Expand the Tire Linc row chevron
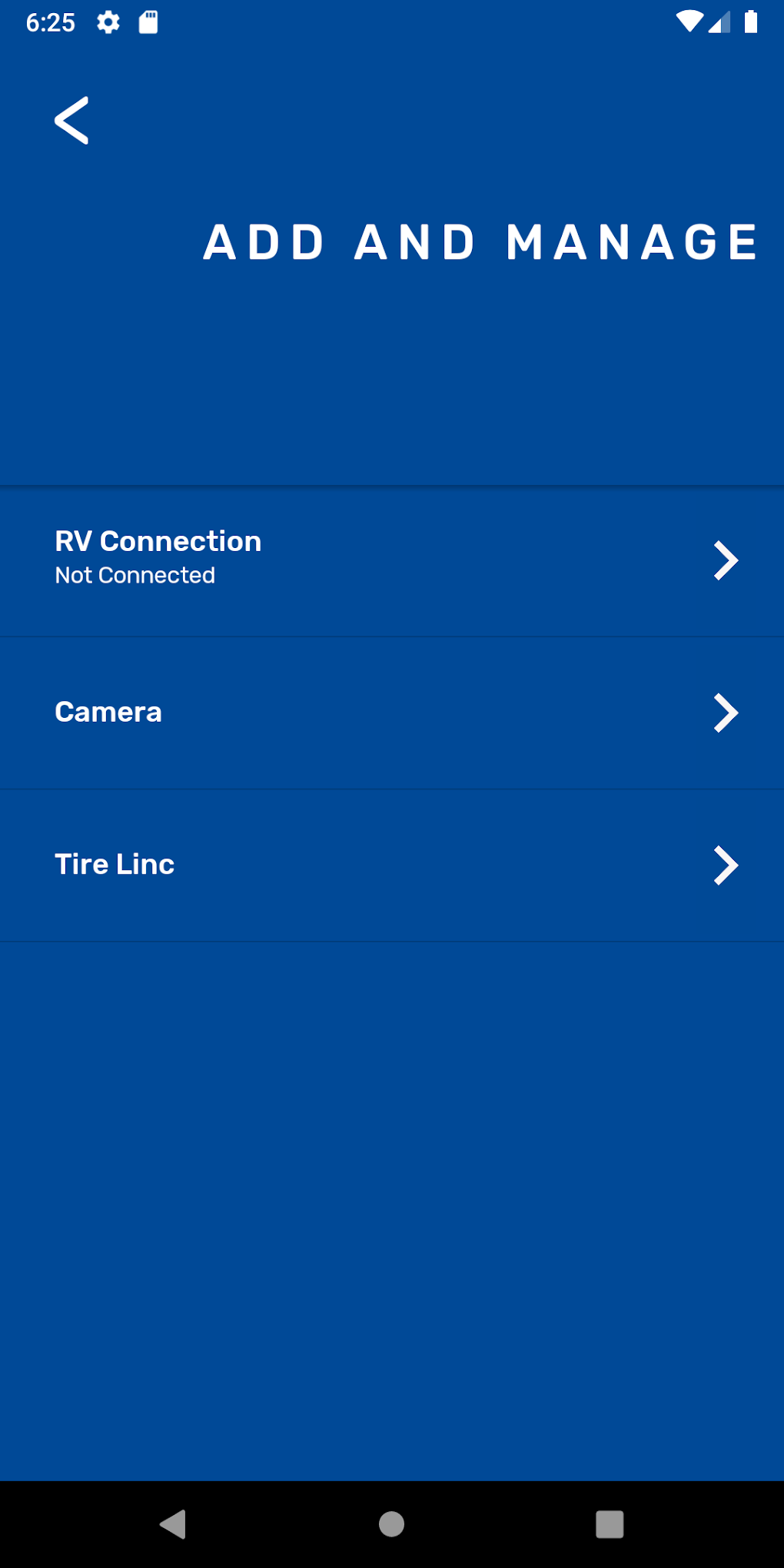 tap(725, 865)
